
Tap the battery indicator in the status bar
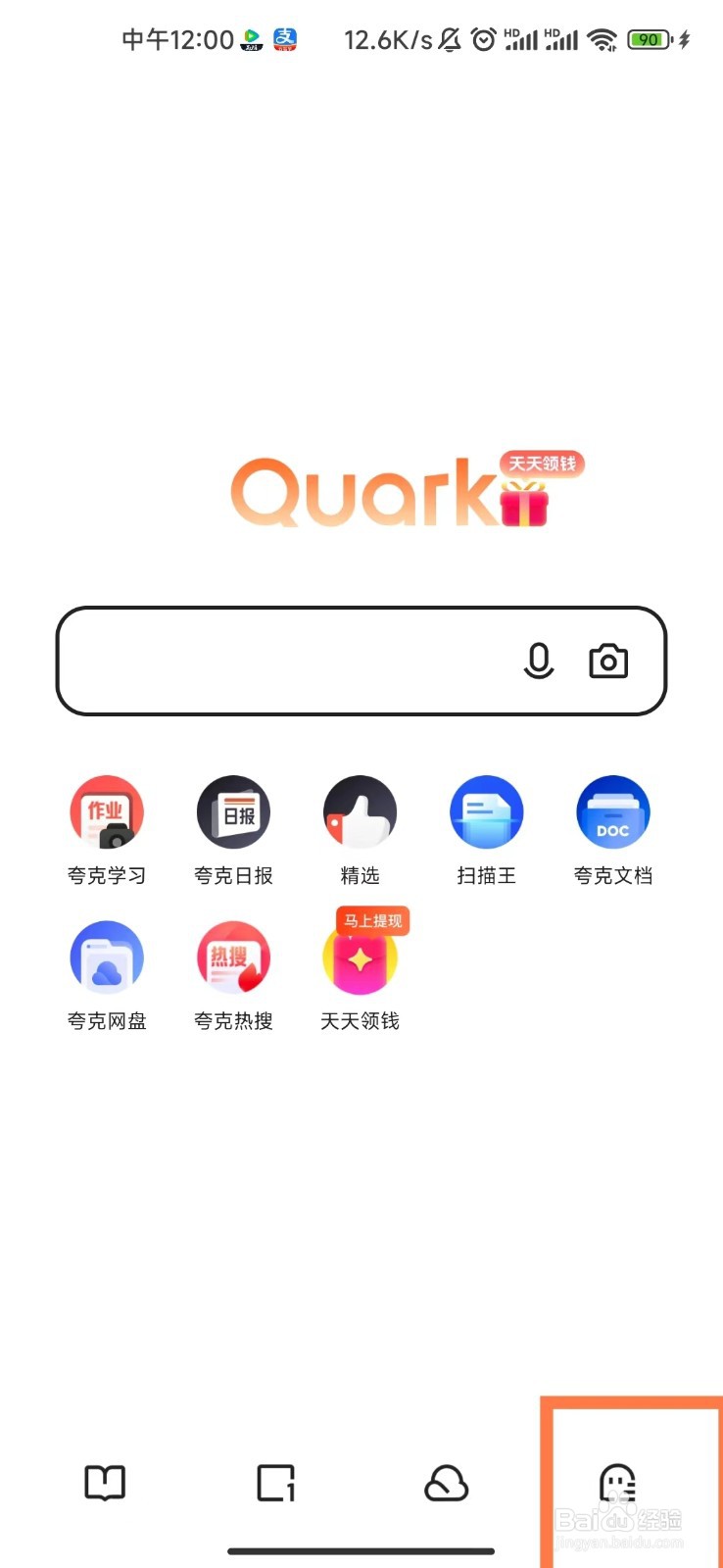[x=648, y=39]
